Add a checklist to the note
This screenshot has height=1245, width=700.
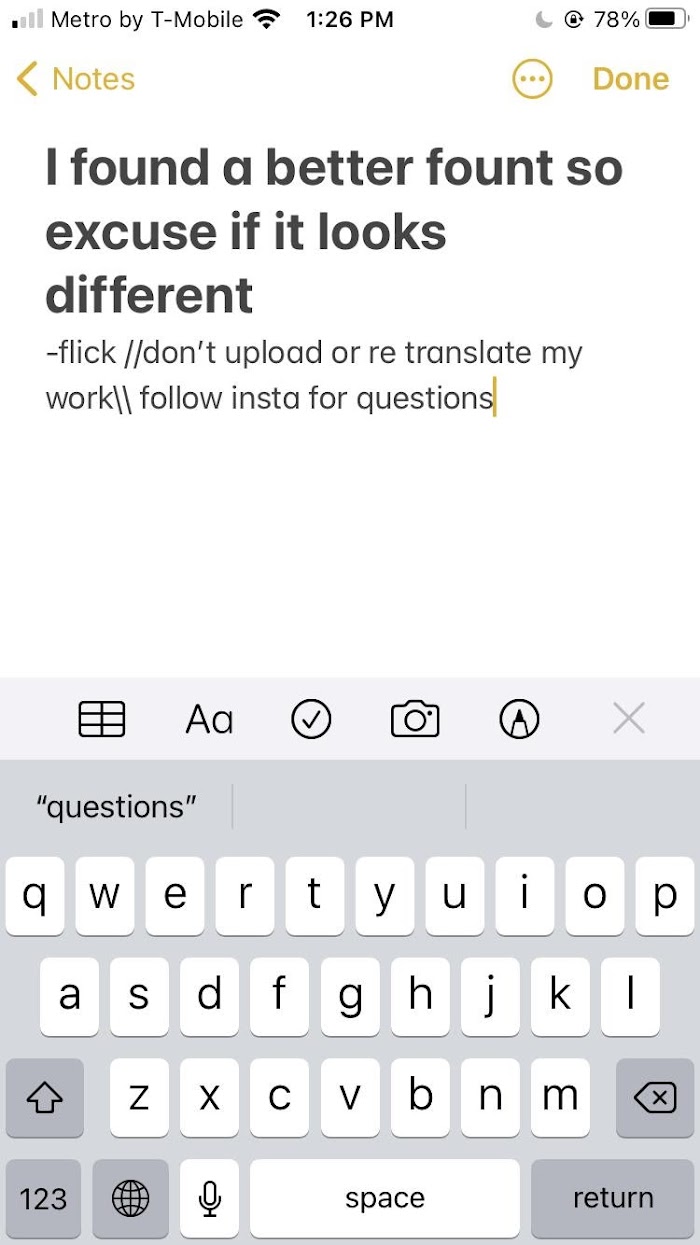tap(311, 718)
